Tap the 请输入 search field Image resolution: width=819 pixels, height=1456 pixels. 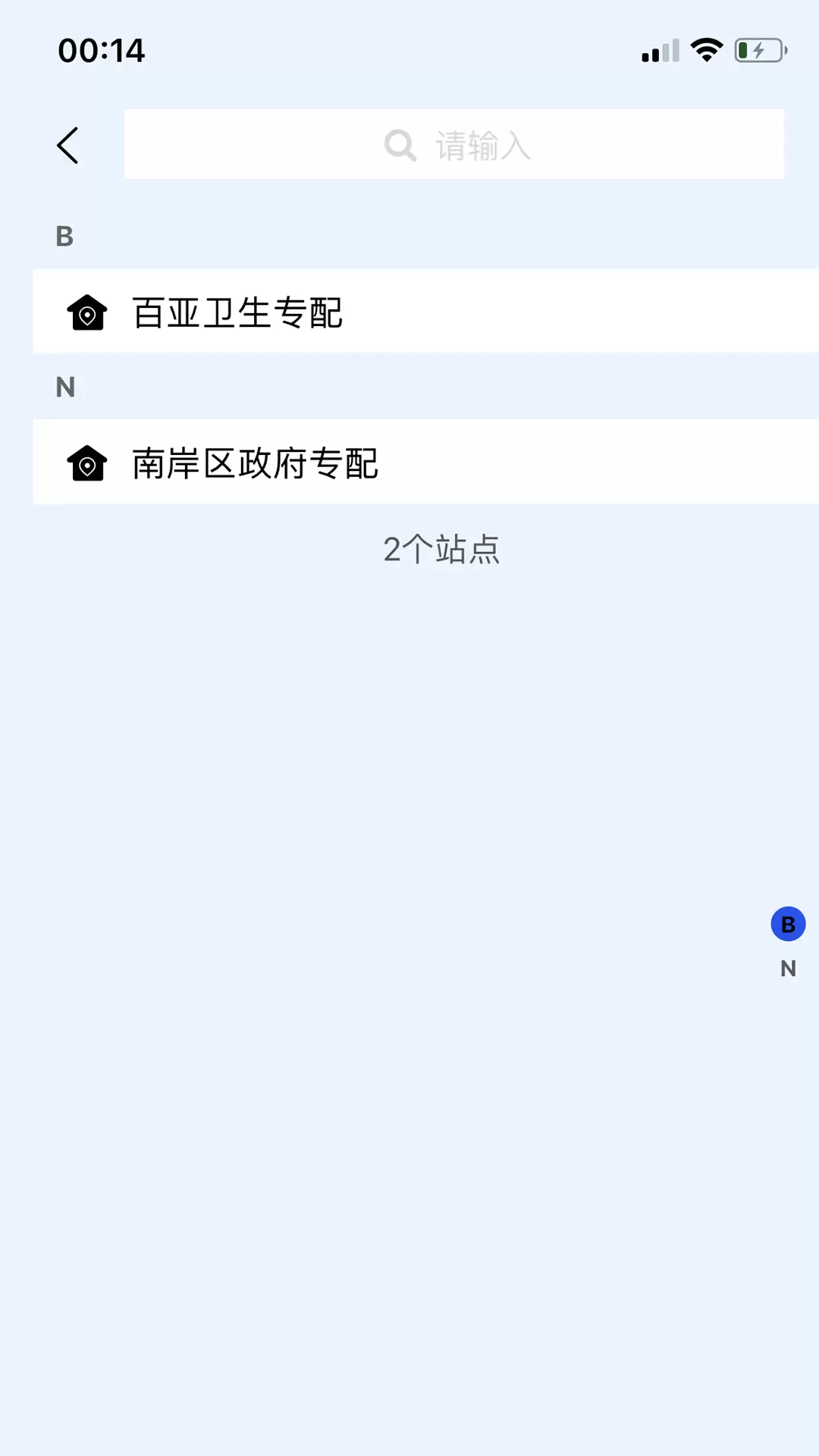(453, 144)
